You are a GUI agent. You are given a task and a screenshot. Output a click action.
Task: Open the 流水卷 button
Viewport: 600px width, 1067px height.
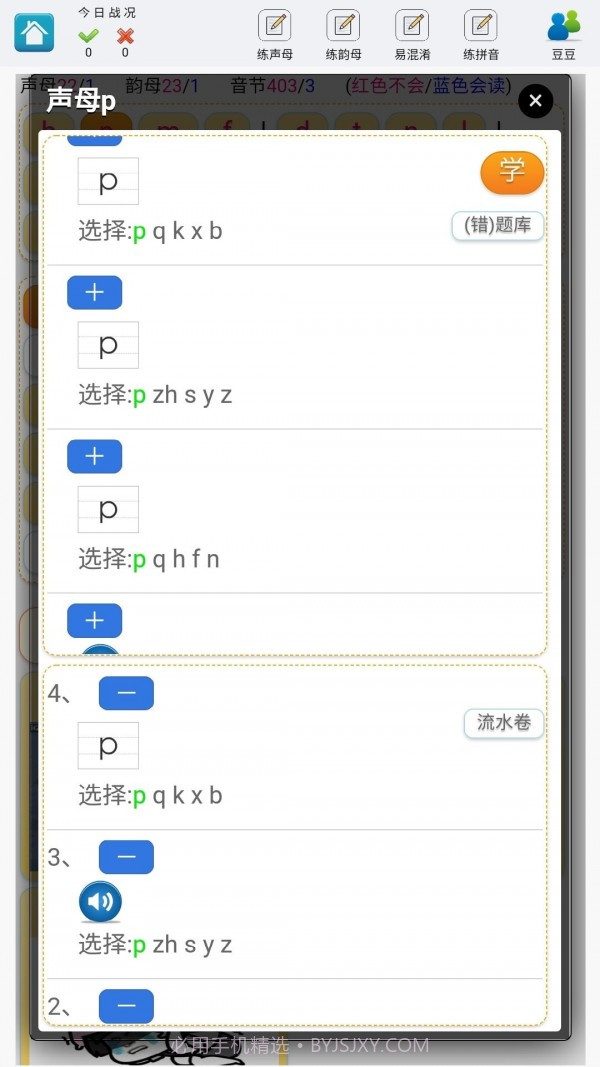(503, 722)
